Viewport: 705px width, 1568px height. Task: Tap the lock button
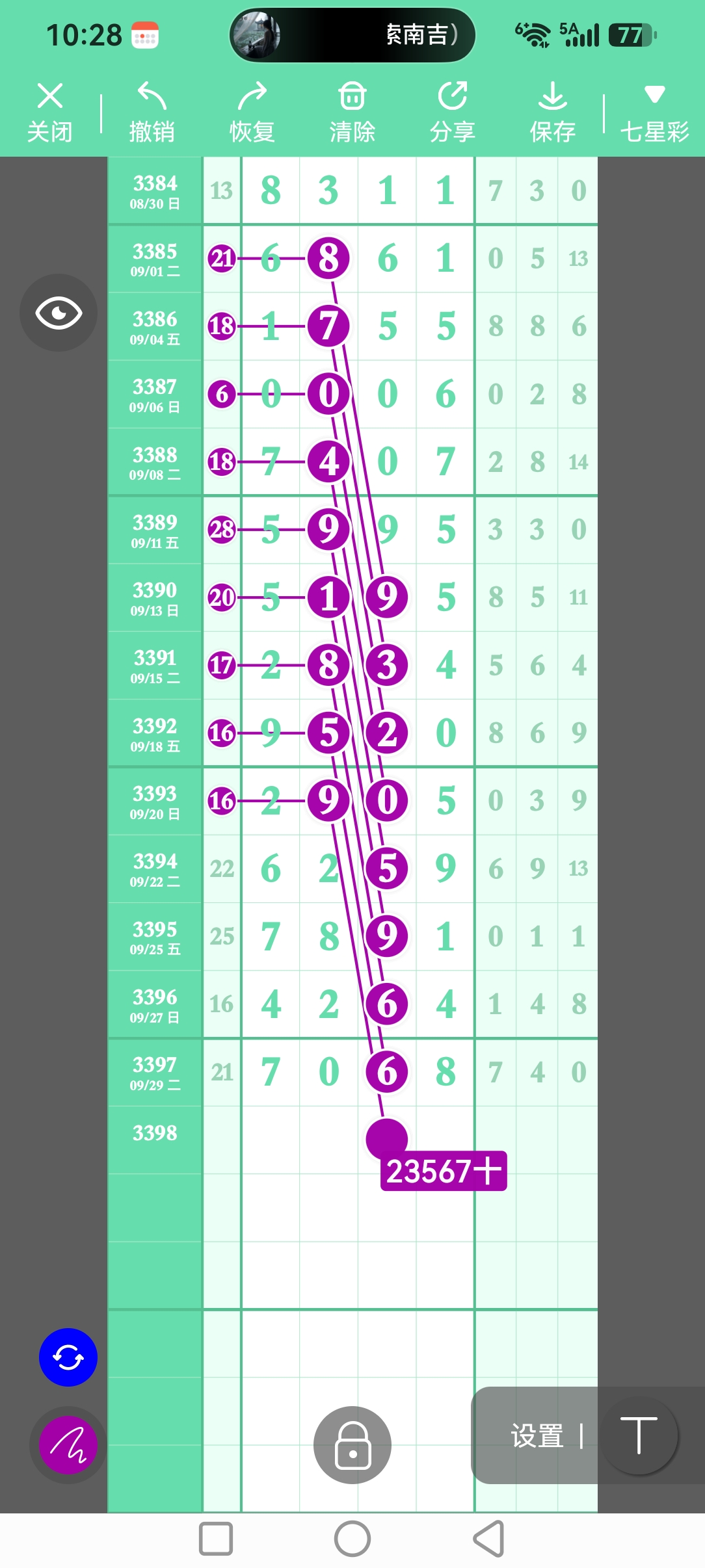tap(352, 1445)
